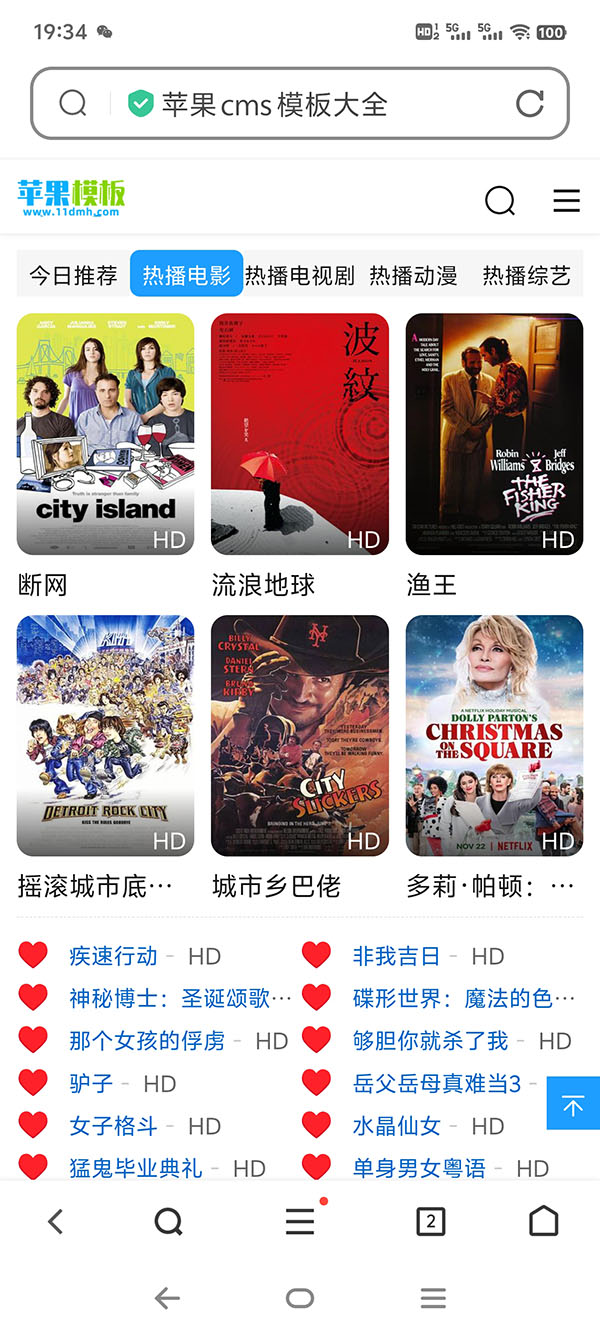The height and width of the screenshot is (1333, 600).
Task: Switch to the 热播动漫 tab
Action: [x=413, y=275]
